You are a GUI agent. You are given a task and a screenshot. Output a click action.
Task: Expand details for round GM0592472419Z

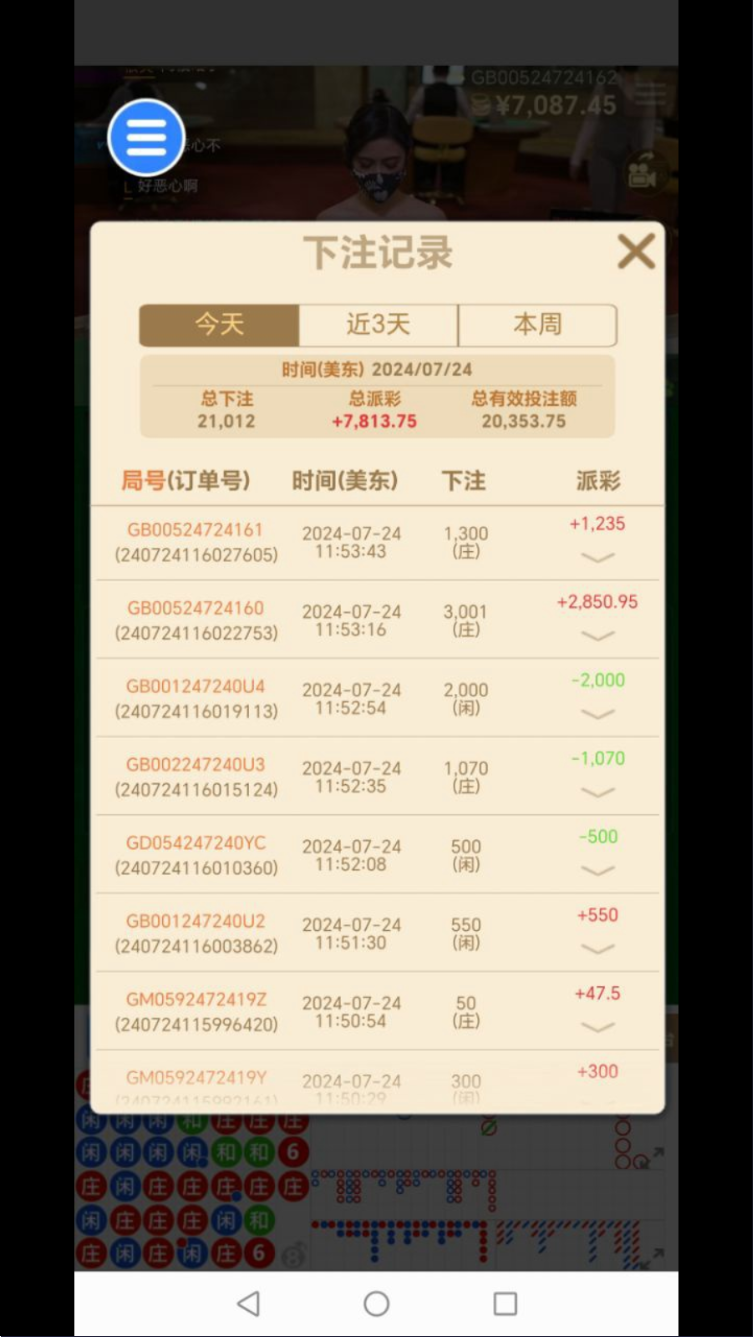(x=598, y=1027)
